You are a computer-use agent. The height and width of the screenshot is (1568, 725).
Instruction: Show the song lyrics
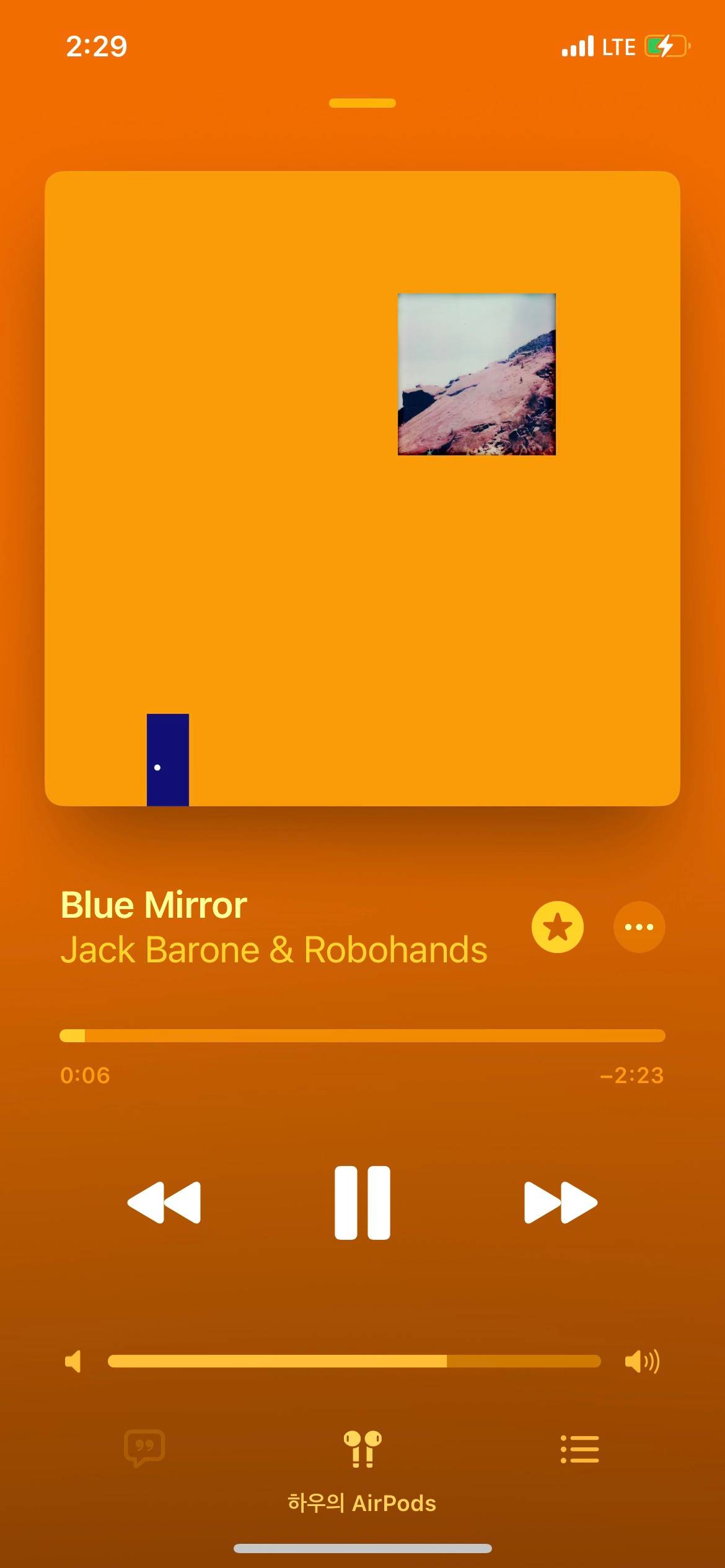(x=144, y=1448)
